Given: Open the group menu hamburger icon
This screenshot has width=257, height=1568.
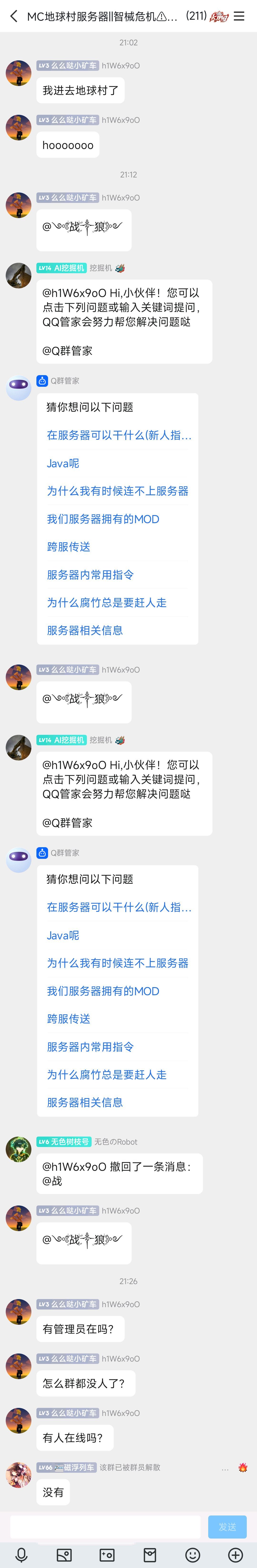Looking at the screenshot, I should pos(239,16).
